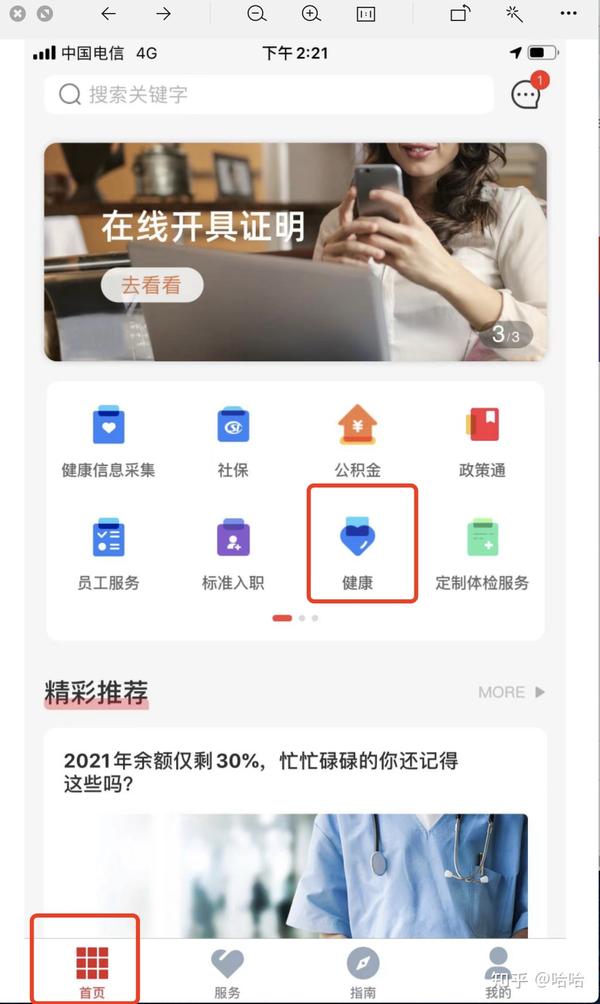Tap the search keyword box
The height and width of the screenshot is (1004, 600).
tap(268, 95)
